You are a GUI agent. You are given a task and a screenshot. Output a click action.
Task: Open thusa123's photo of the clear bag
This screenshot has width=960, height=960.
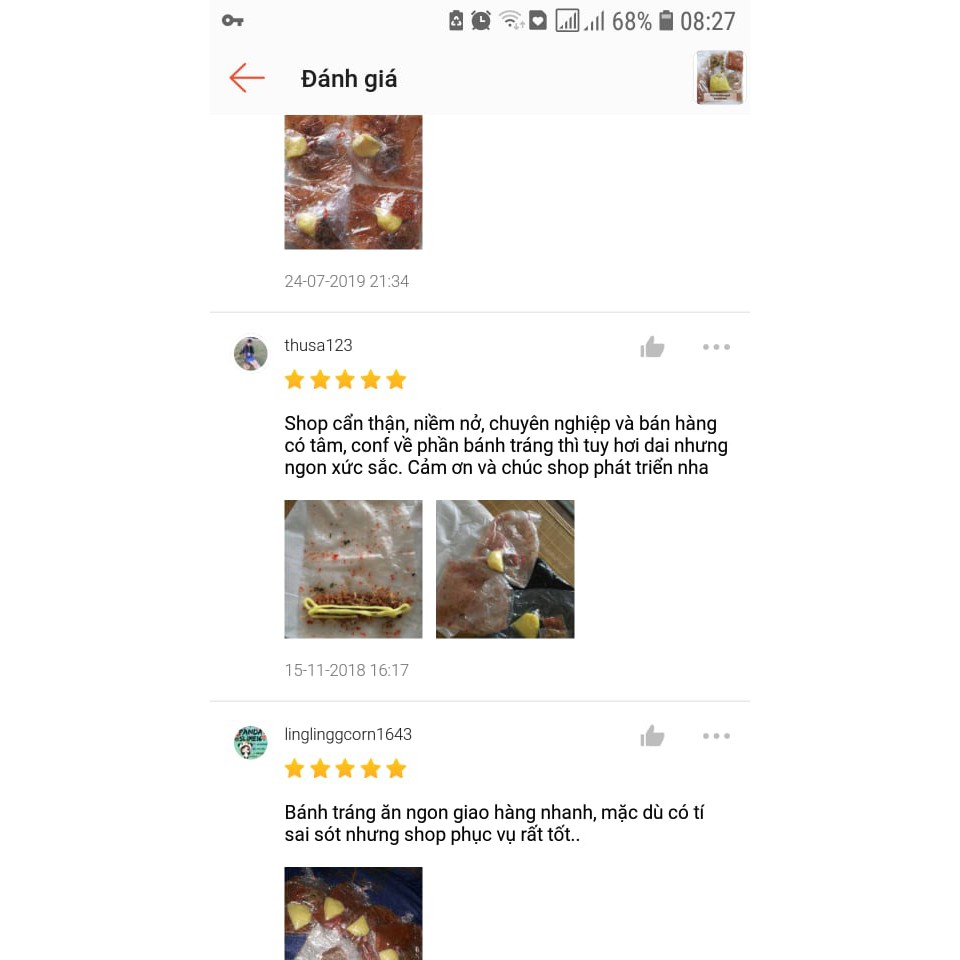(x=353, y=569)
